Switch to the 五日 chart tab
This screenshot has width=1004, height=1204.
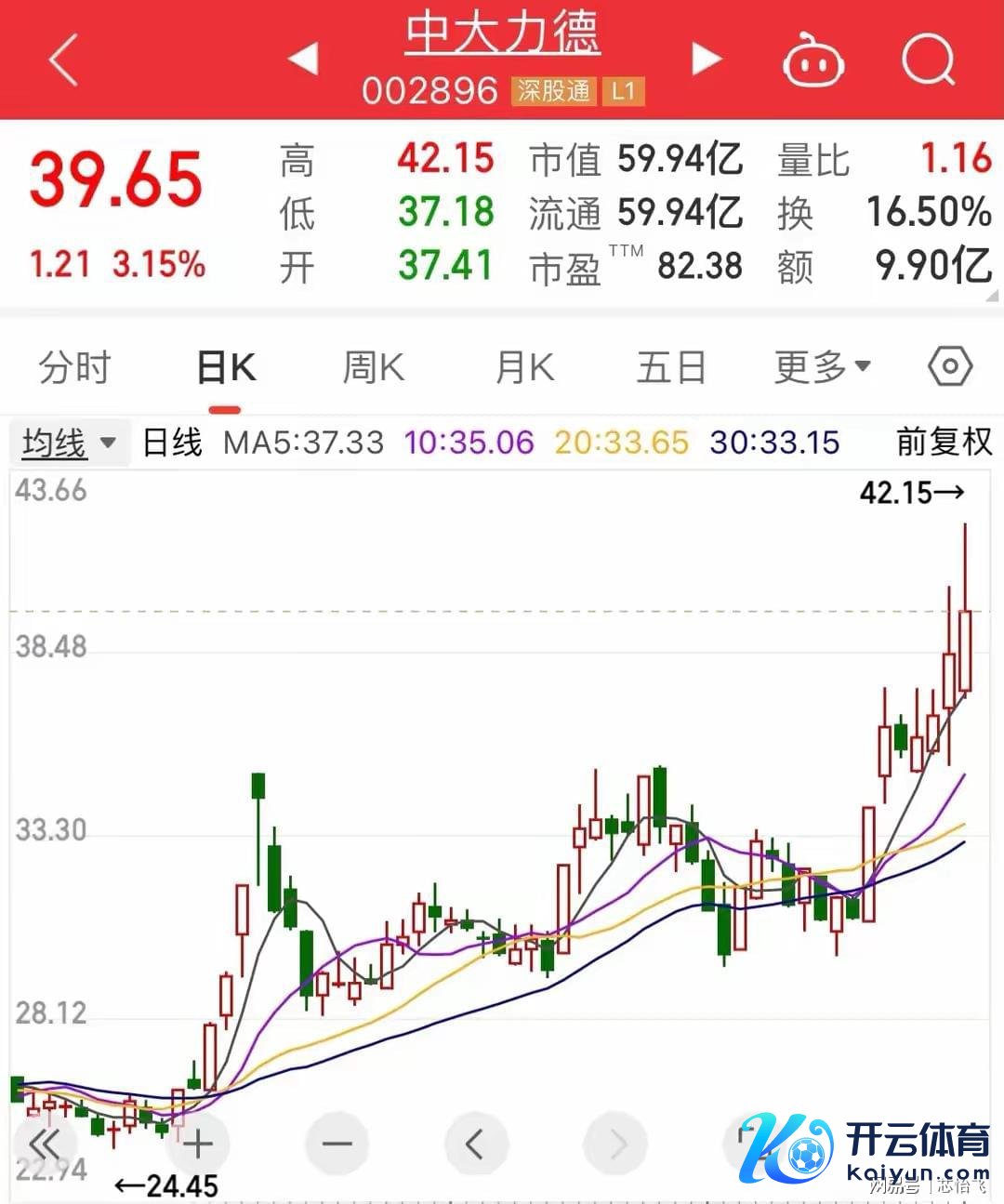coord(671,367)
